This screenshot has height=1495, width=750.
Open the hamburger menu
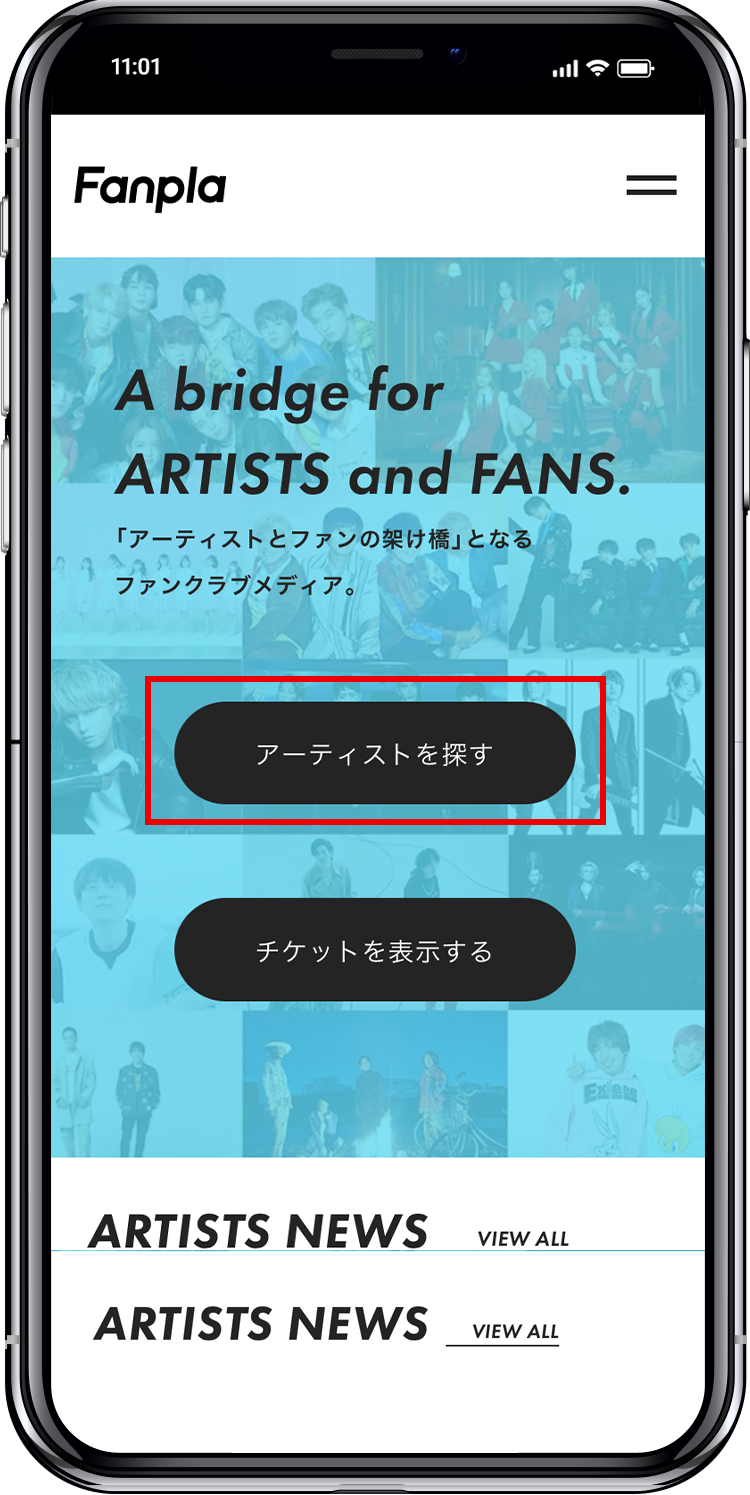[651, 185]
